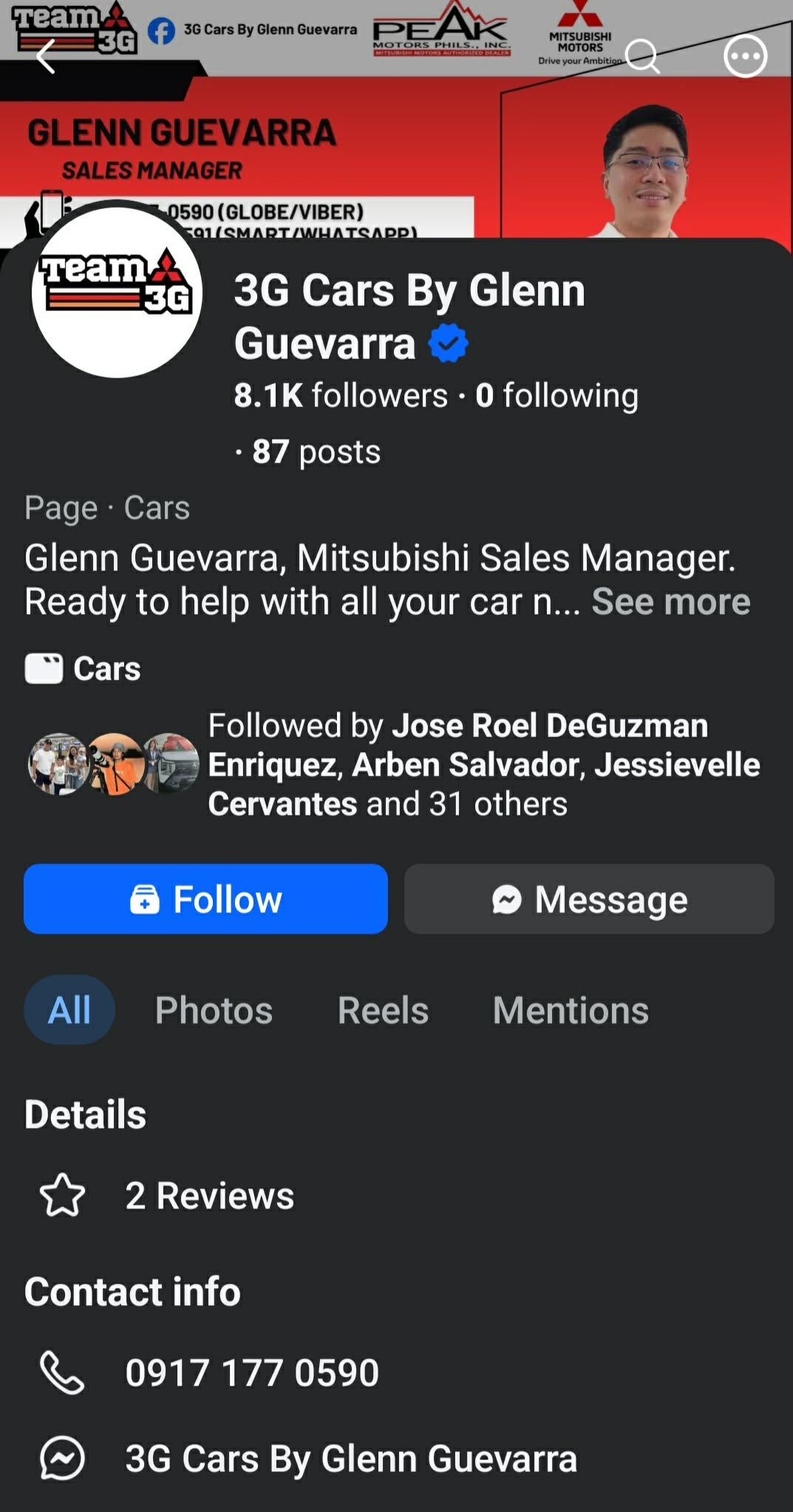Switch to the Reels tab
The height and width of the screenshot is (1512, 793).
[383, 1010]
